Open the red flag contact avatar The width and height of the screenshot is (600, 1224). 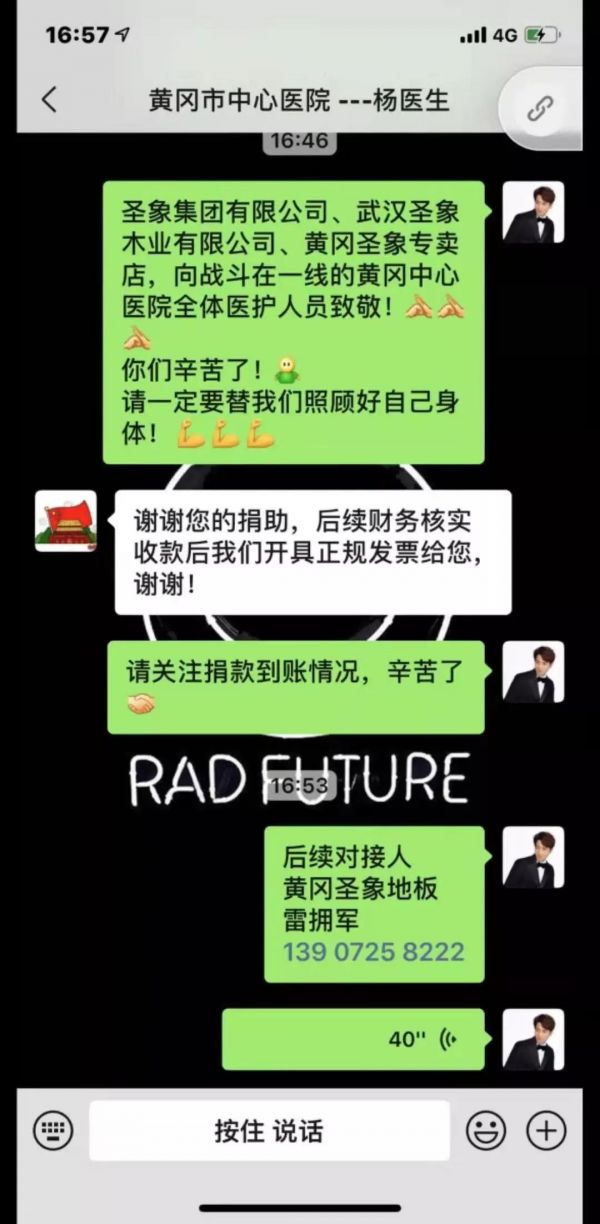click(x=66, y=521)
